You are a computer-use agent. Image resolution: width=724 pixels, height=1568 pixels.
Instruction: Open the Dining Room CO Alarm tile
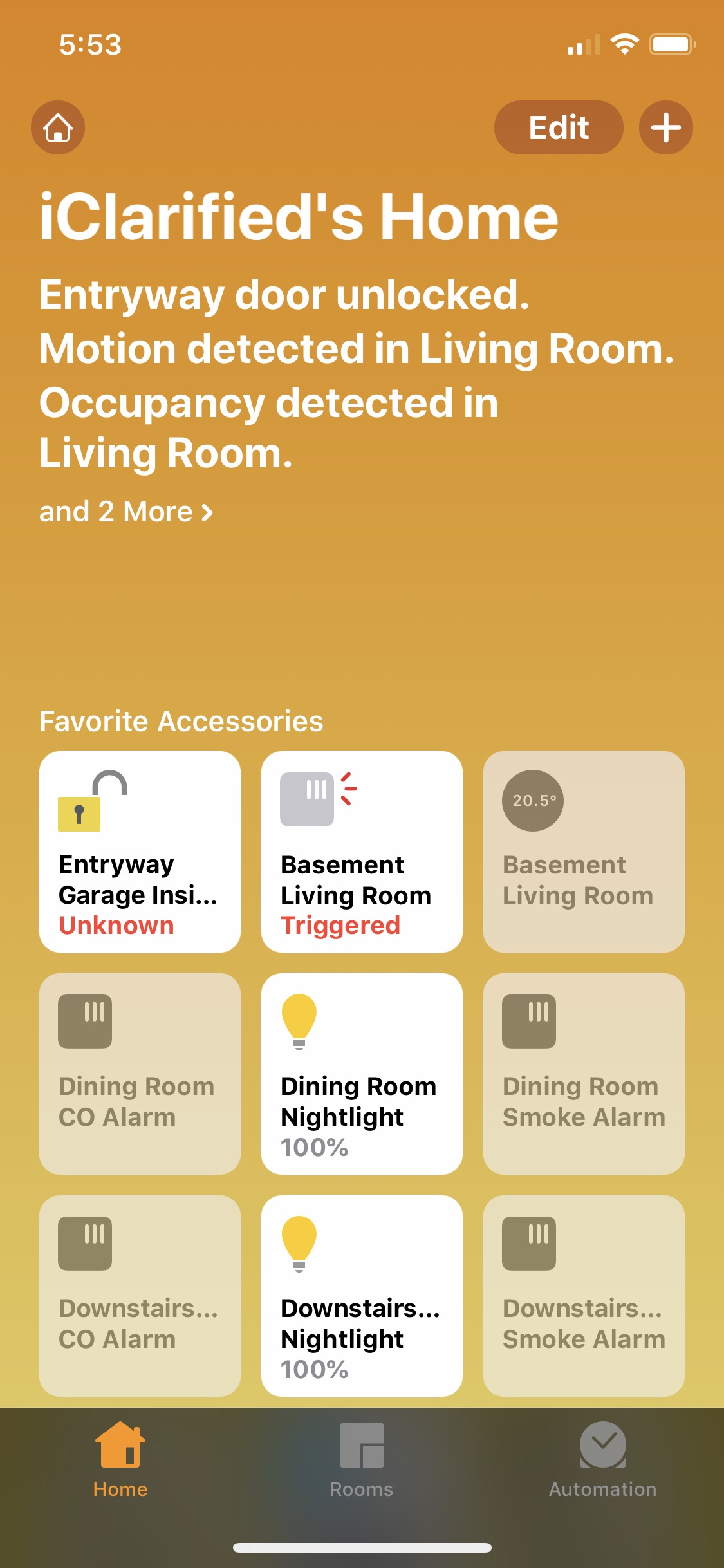point(140,1074)
